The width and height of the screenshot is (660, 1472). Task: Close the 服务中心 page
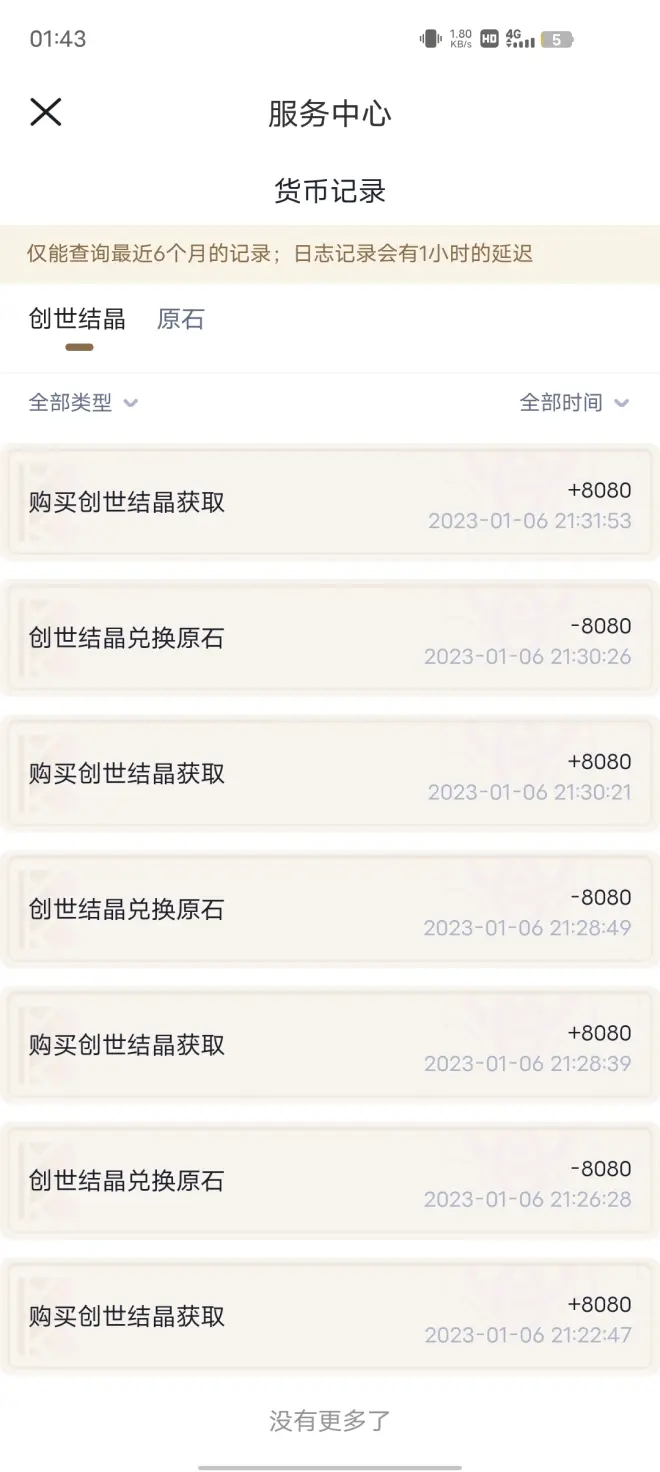[x=46, y=112]
